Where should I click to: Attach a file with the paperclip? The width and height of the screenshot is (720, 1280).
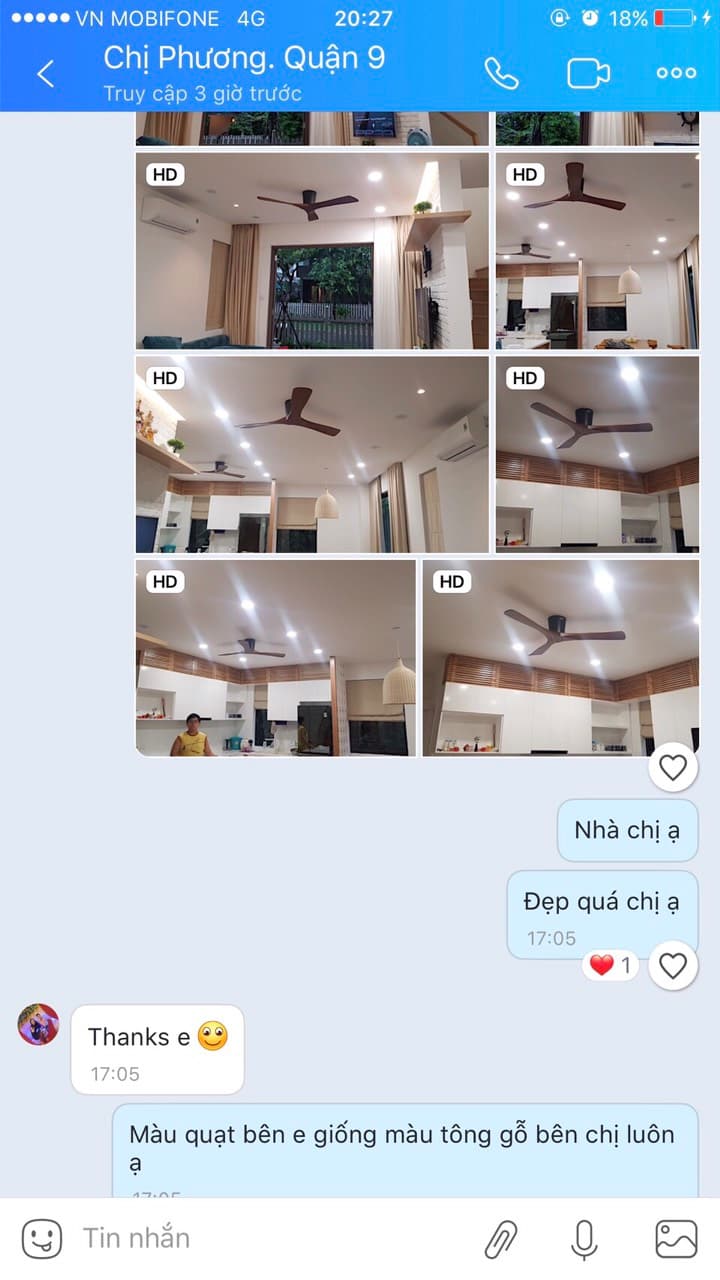tap(501, 1239)
